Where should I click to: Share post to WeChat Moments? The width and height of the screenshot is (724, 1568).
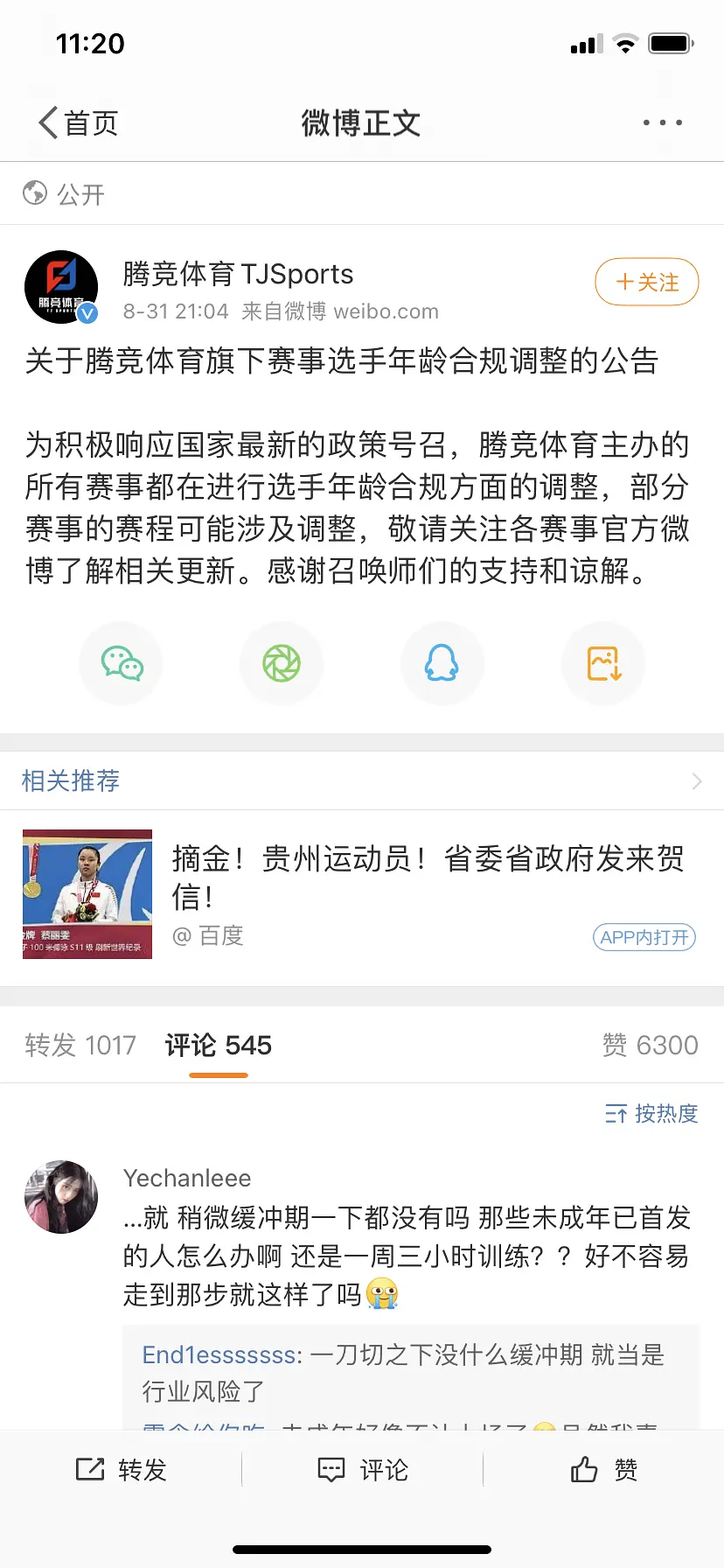coord(282,663)
